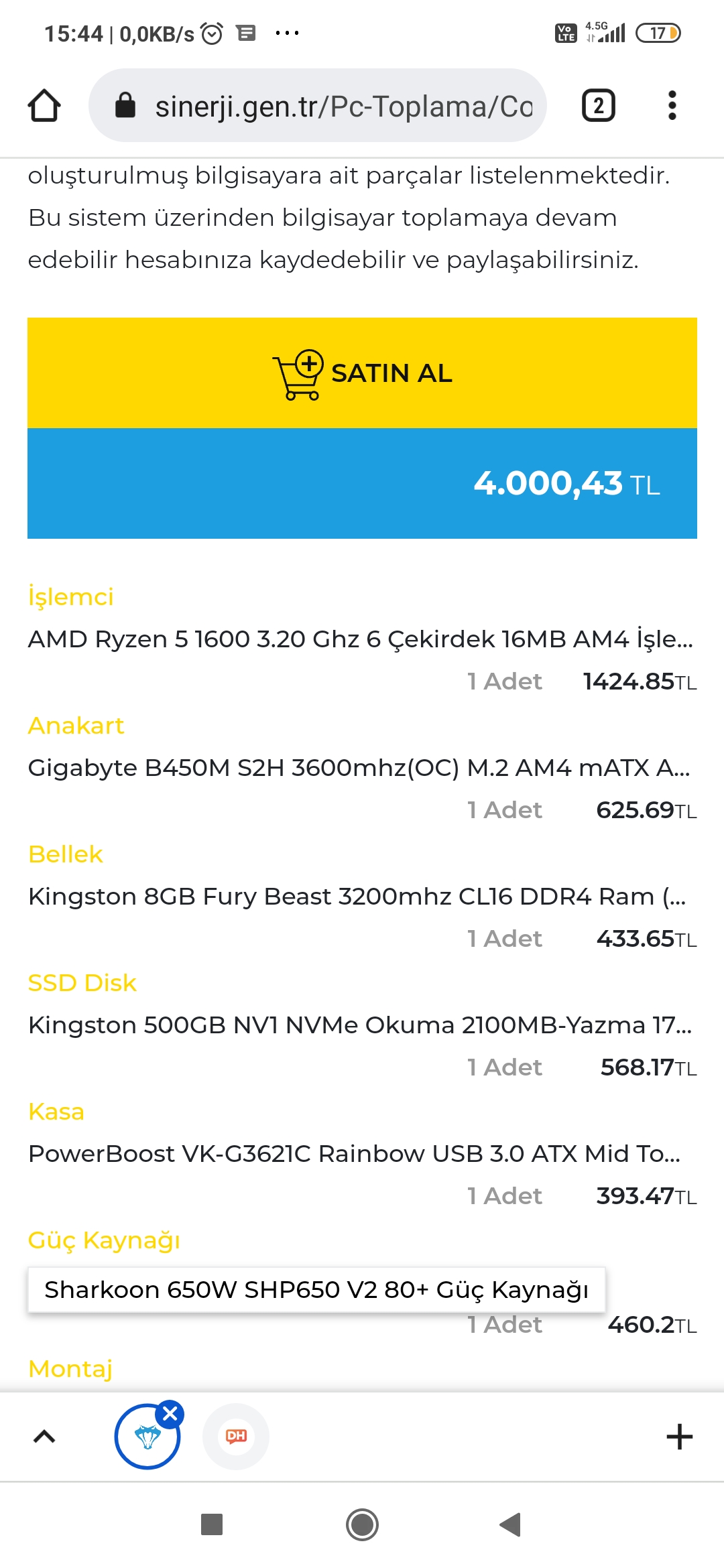Screen dimensions: 724x1568
Task: Go to the system home screen
Action: click(362, 1524)
